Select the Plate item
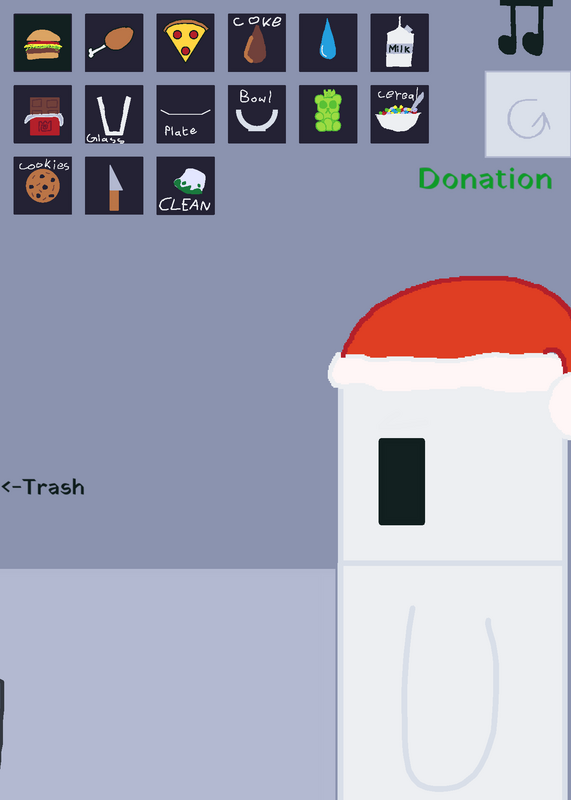 tap(186, 114)
